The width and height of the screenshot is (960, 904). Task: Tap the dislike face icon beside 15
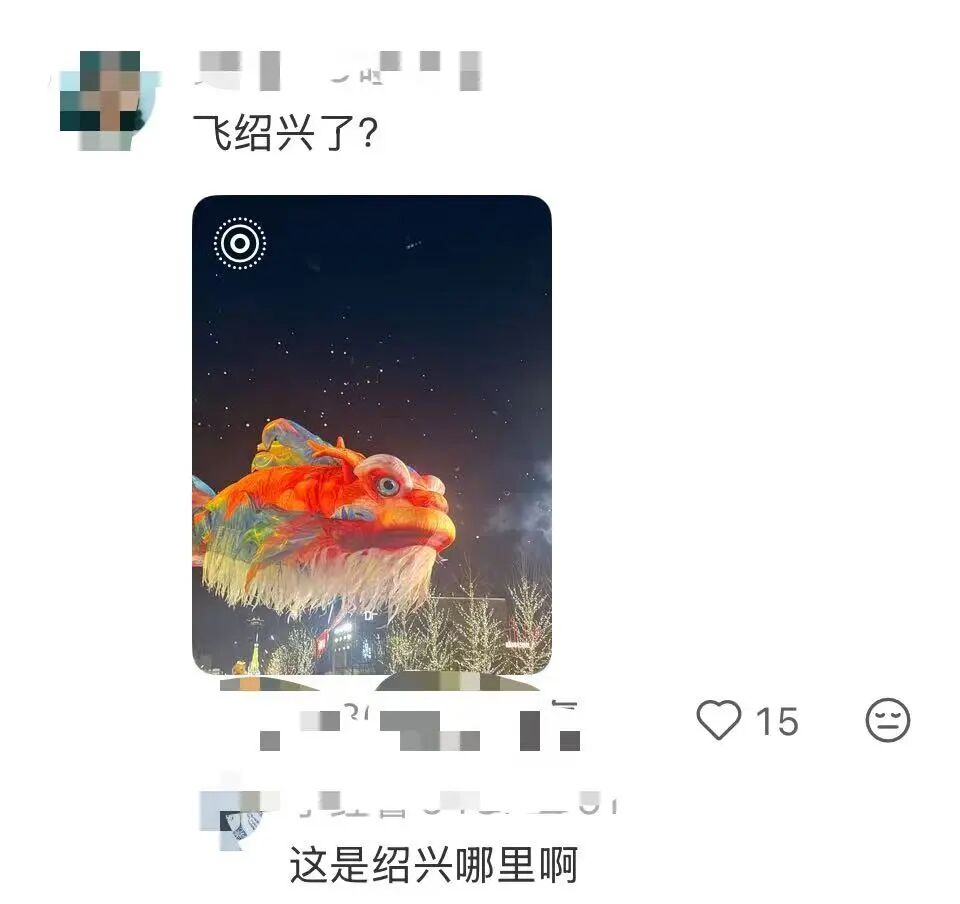point(887,721)
